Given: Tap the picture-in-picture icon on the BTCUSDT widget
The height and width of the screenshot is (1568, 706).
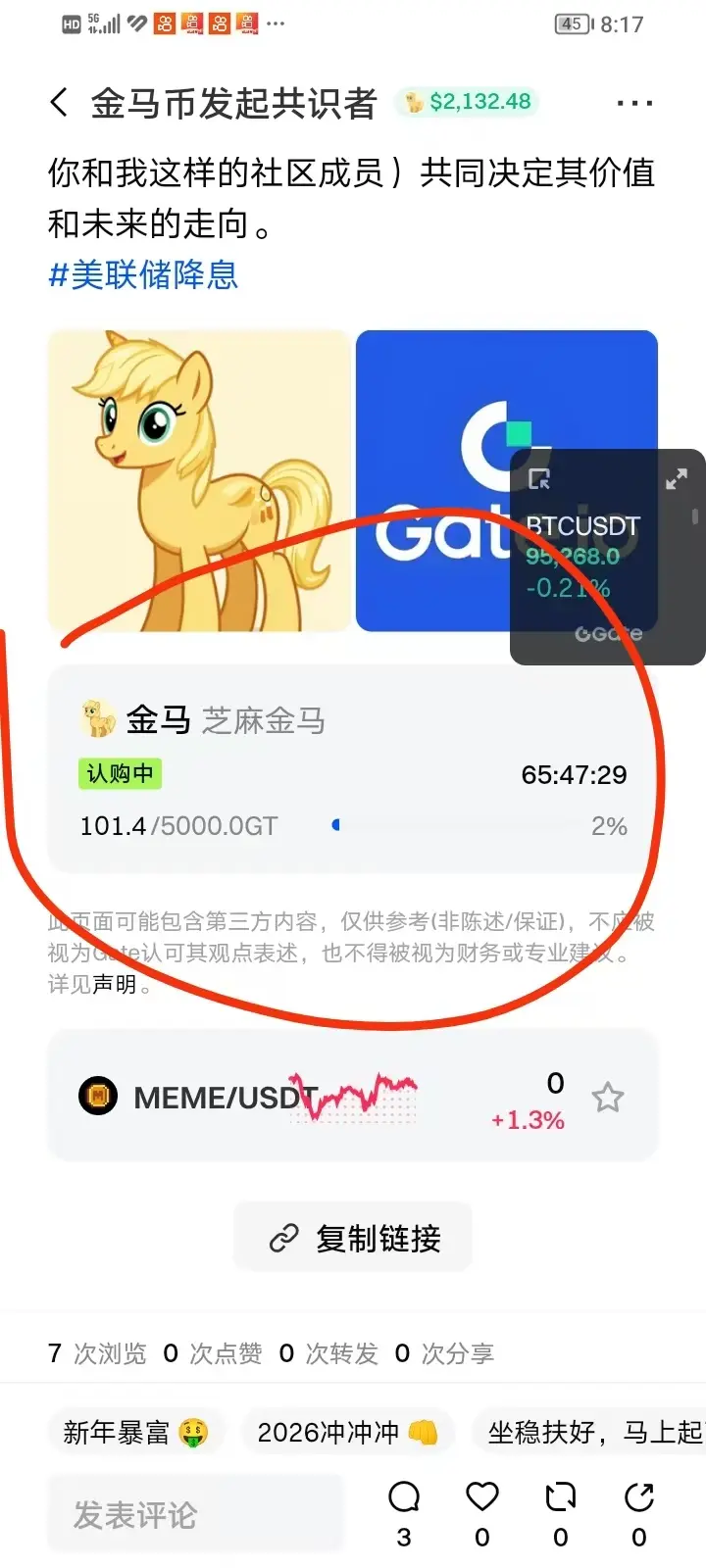Looking at the screenshot, I should (x=540, y=479).
